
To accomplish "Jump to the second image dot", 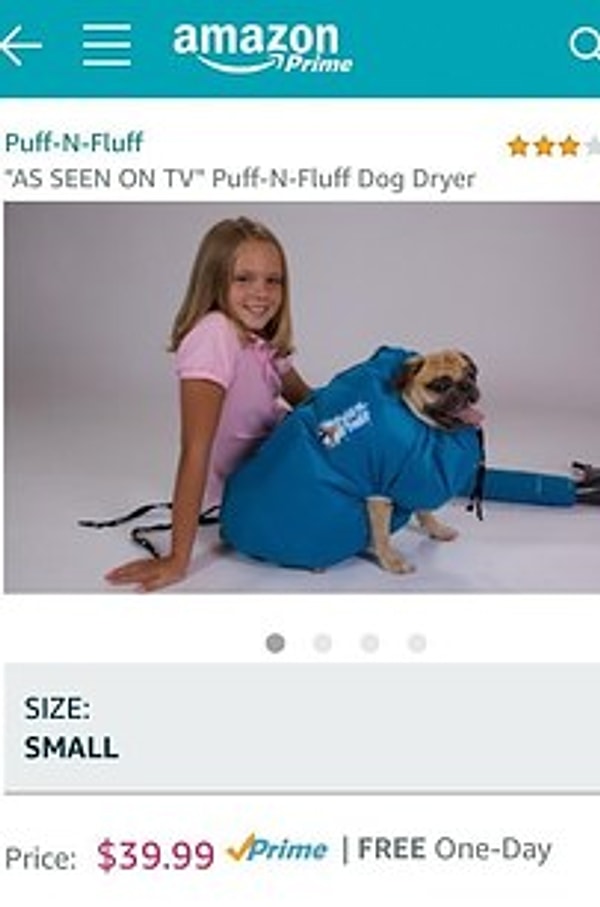I will [322, 643].
